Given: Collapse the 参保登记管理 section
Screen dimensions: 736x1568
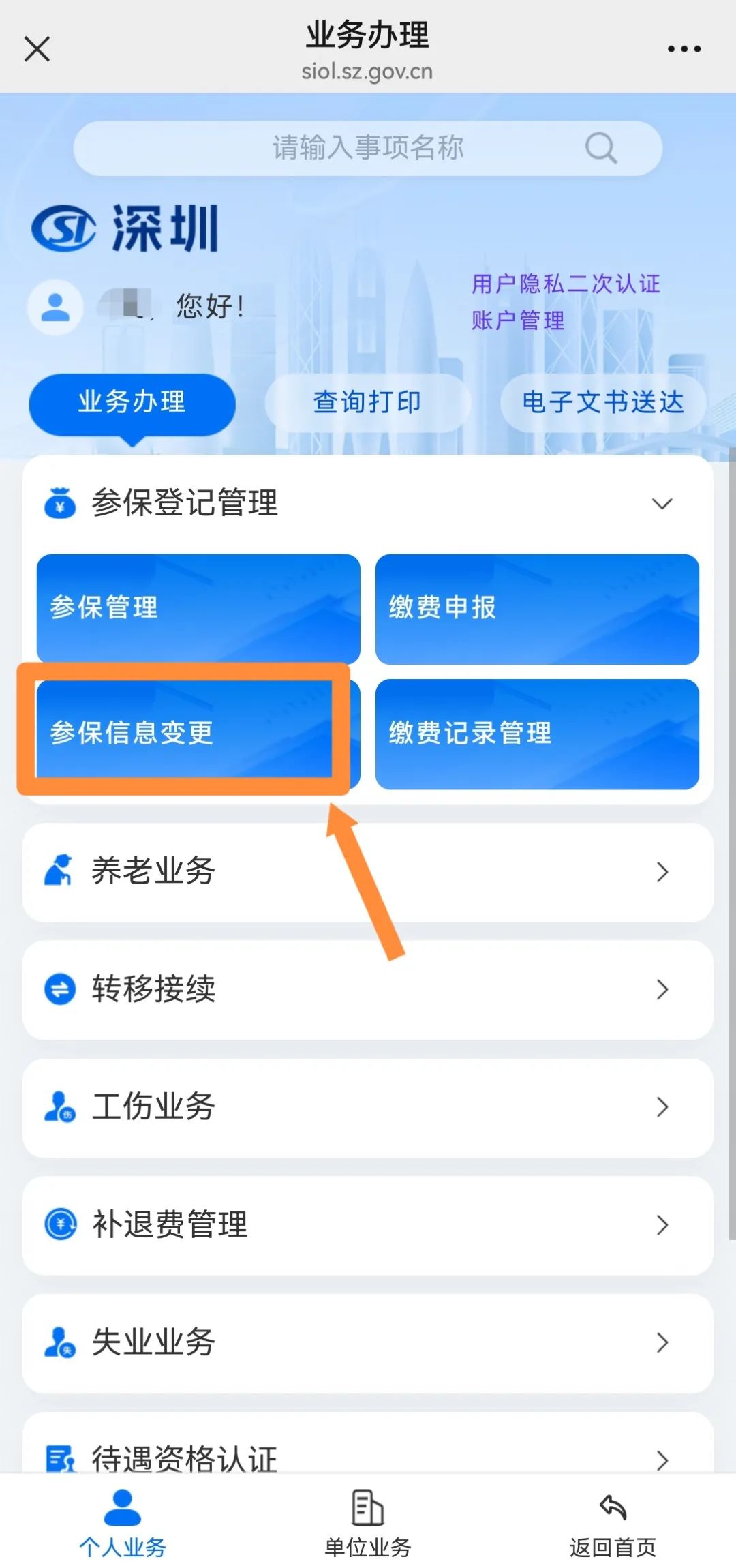Looking at the screenshot, I should [x=662, y=504].
